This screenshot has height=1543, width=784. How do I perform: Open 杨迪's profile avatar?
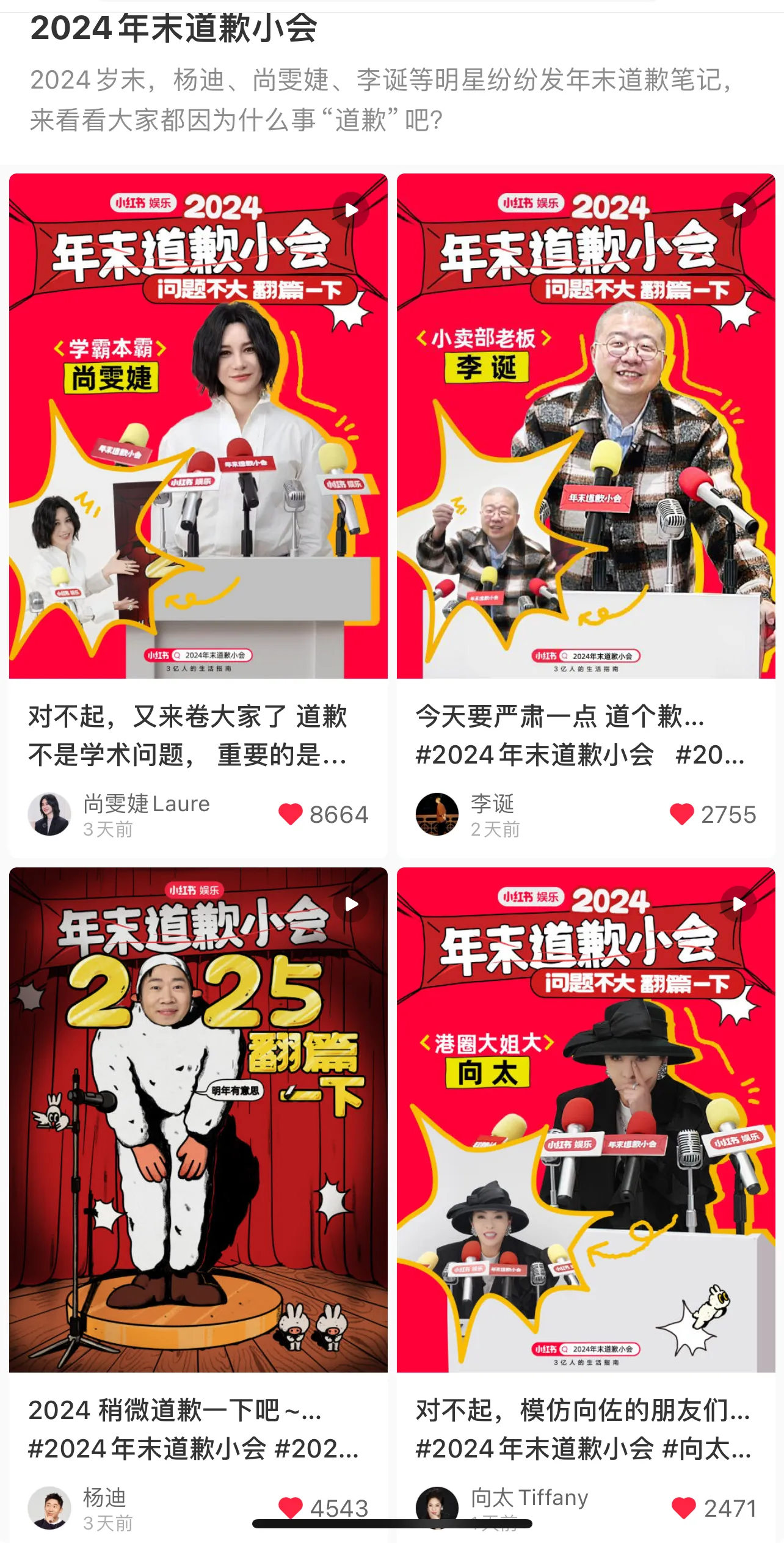pyautogui.click(x=49, y=1508)
